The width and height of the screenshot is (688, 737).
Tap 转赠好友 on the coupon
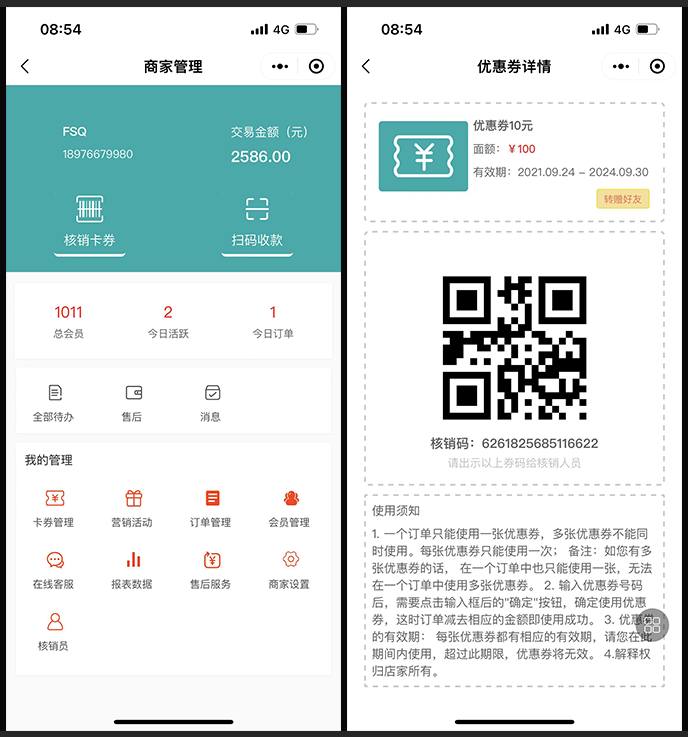(x=623, y=199)
